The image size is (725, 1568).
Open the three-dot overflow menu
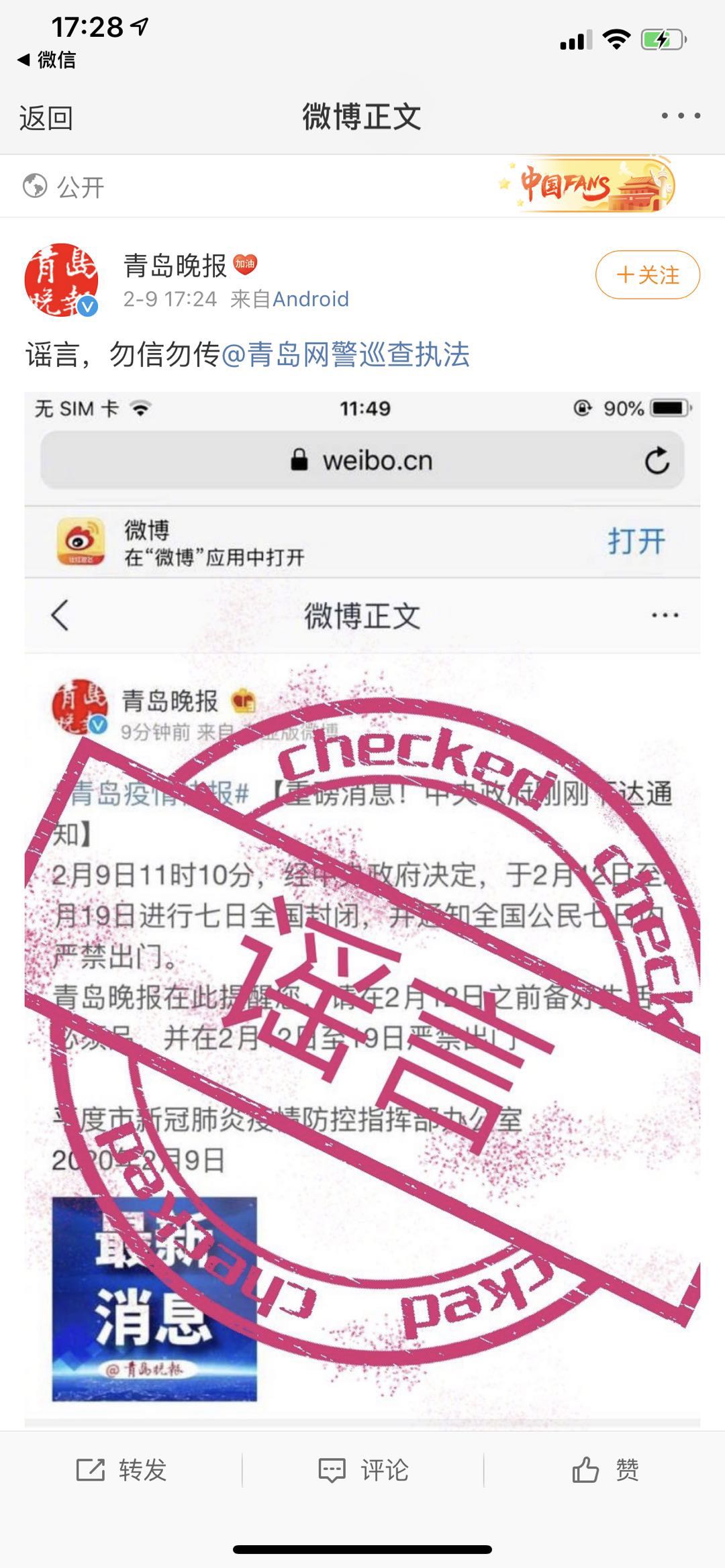(x=680, y=116)
